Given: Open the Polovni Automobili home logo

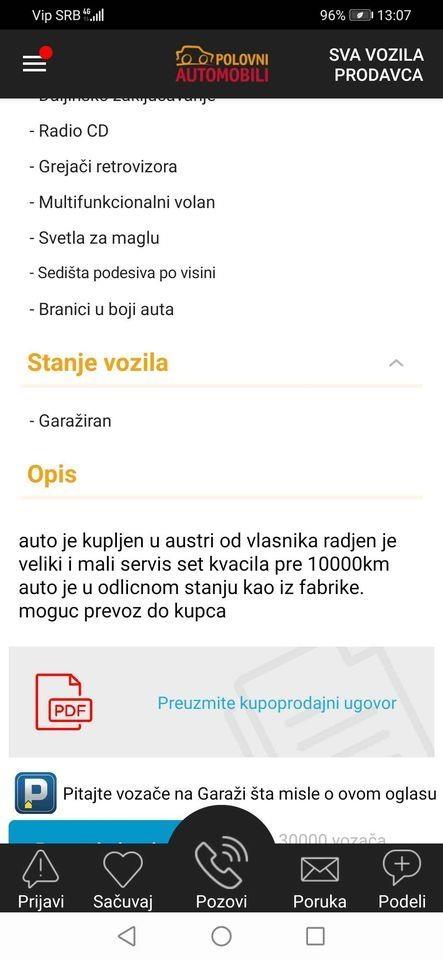Looking at the screenshot, I should coord(222,64).
